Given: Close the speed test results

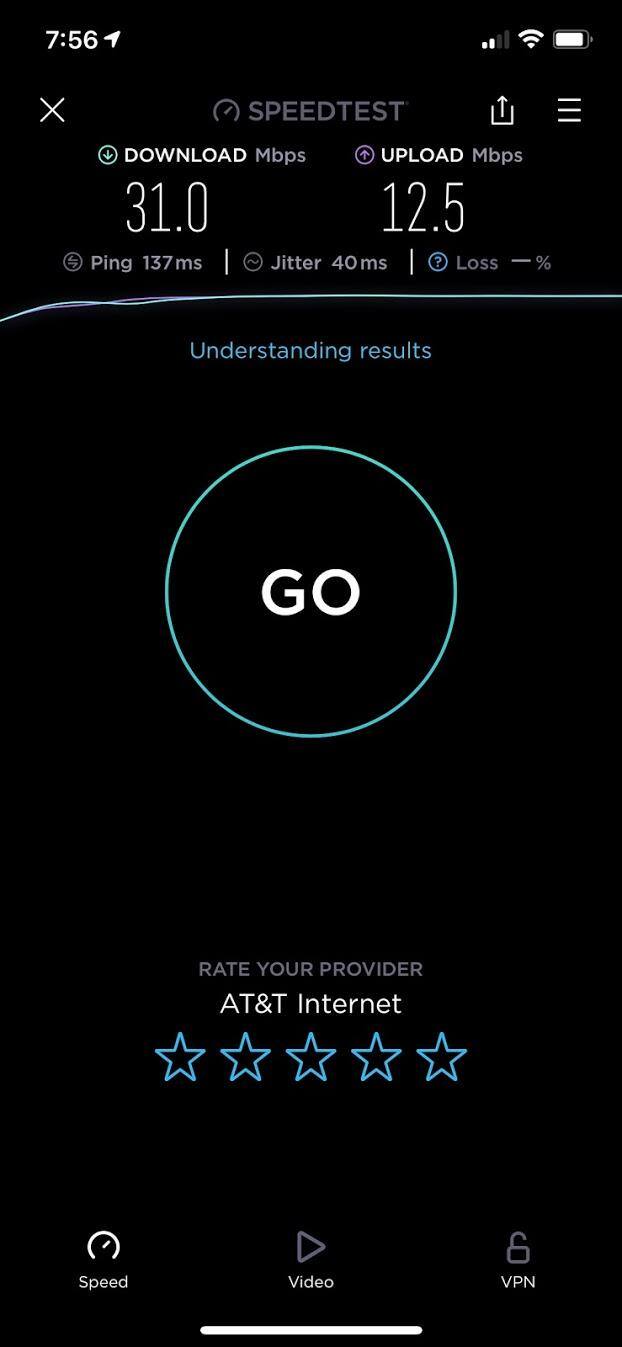Looking at the screenshot, I should point(52,110).
